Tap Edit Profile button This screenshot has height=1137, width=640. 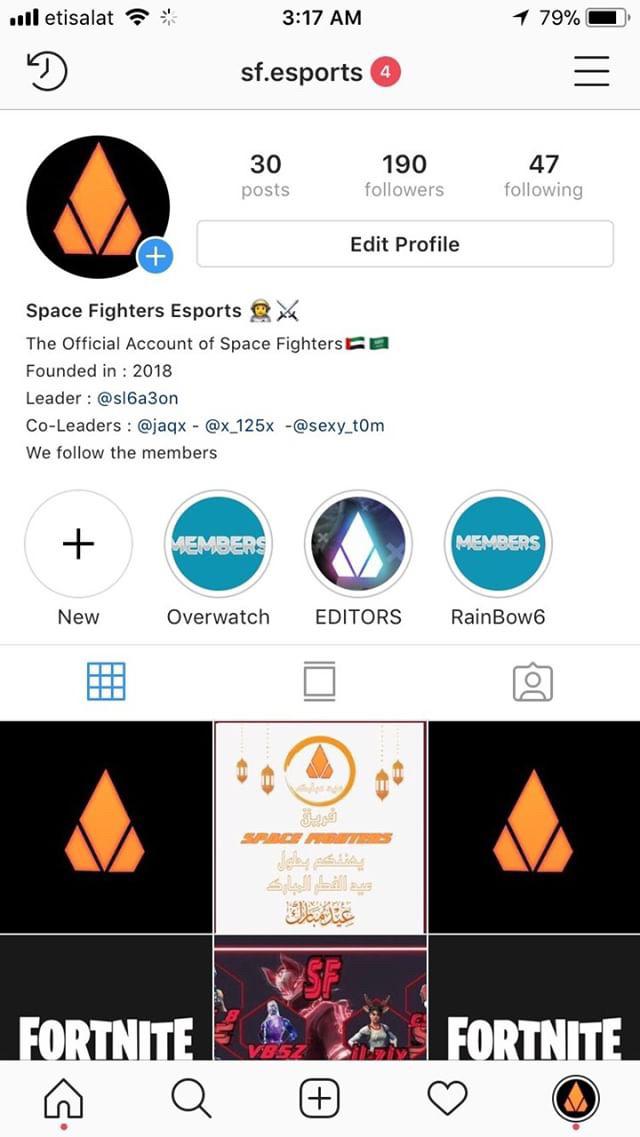click(x=404, y=244)
